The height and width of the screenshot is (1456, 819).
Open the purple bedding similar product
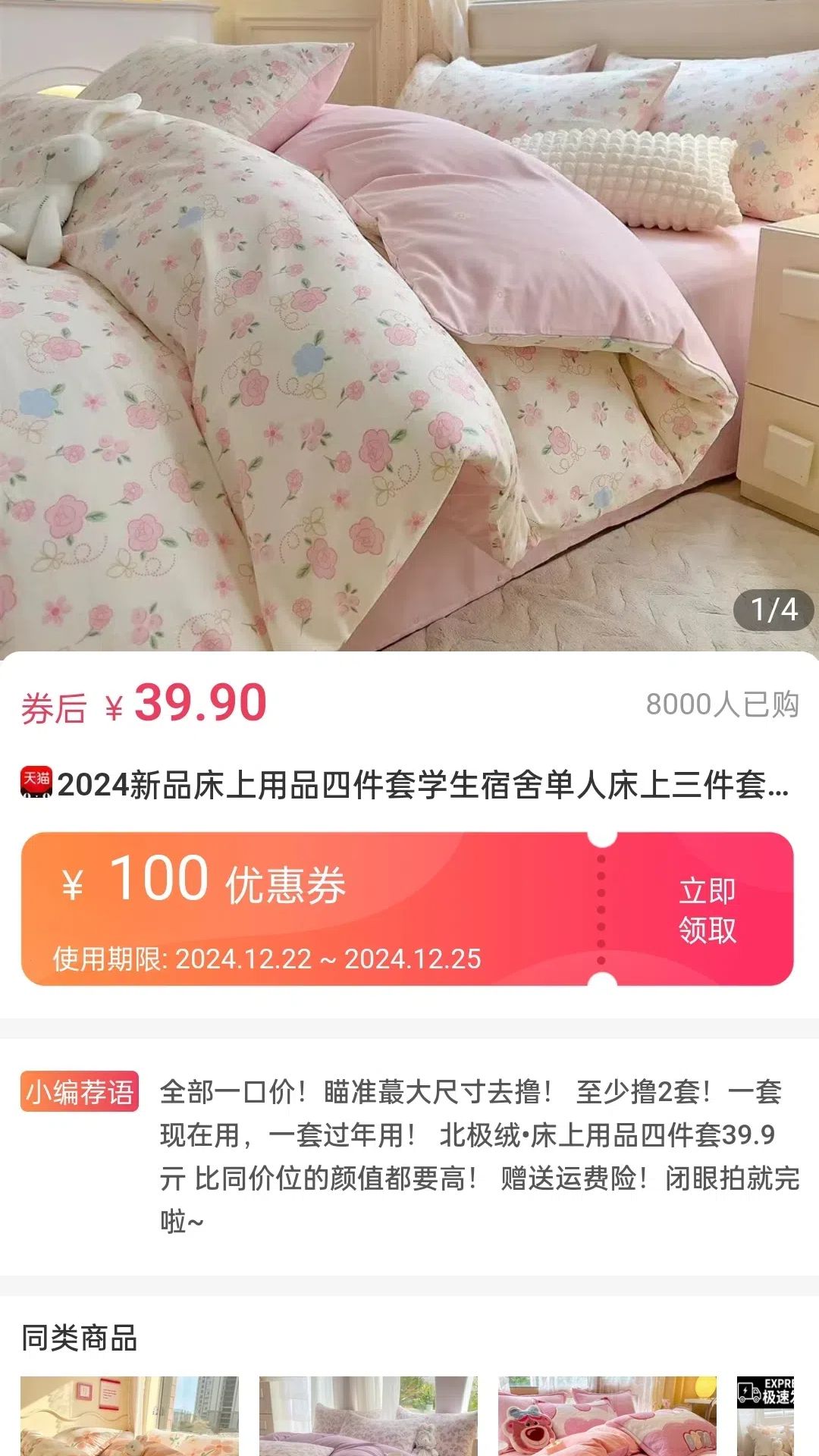pos(369,1415)
